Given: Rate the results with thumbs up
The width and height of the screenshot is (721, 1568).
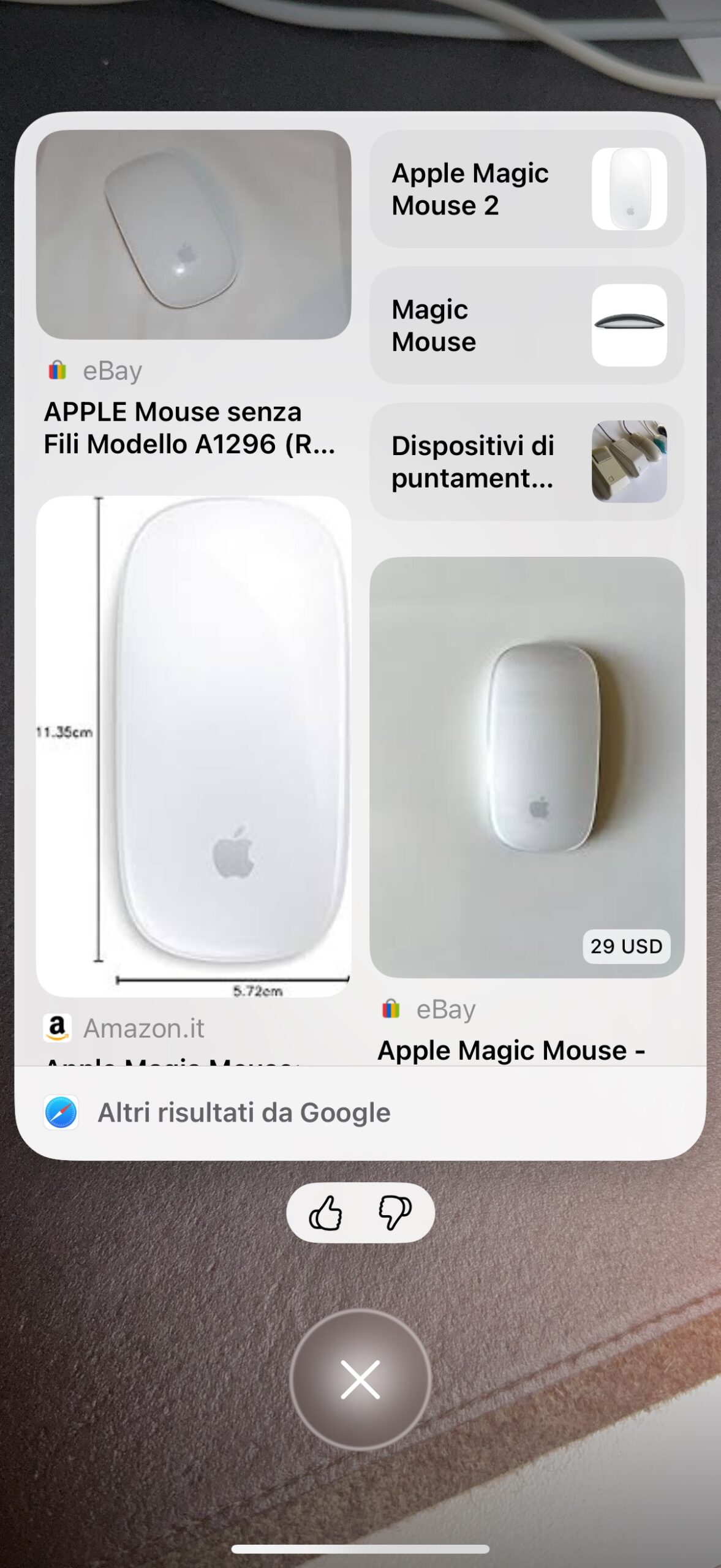Looking at the screenshot, I should tap(325, 1213).
